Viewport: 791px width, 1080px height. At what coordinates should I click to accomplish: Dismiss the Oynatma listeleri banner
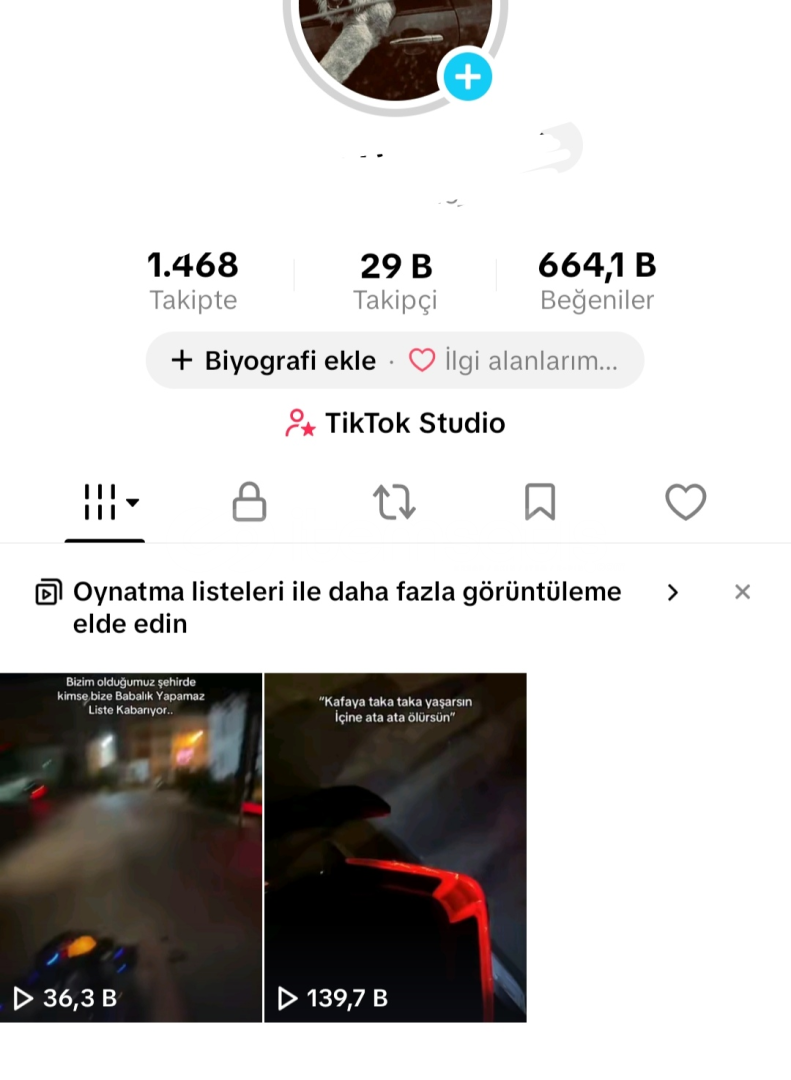pos(742,592)
